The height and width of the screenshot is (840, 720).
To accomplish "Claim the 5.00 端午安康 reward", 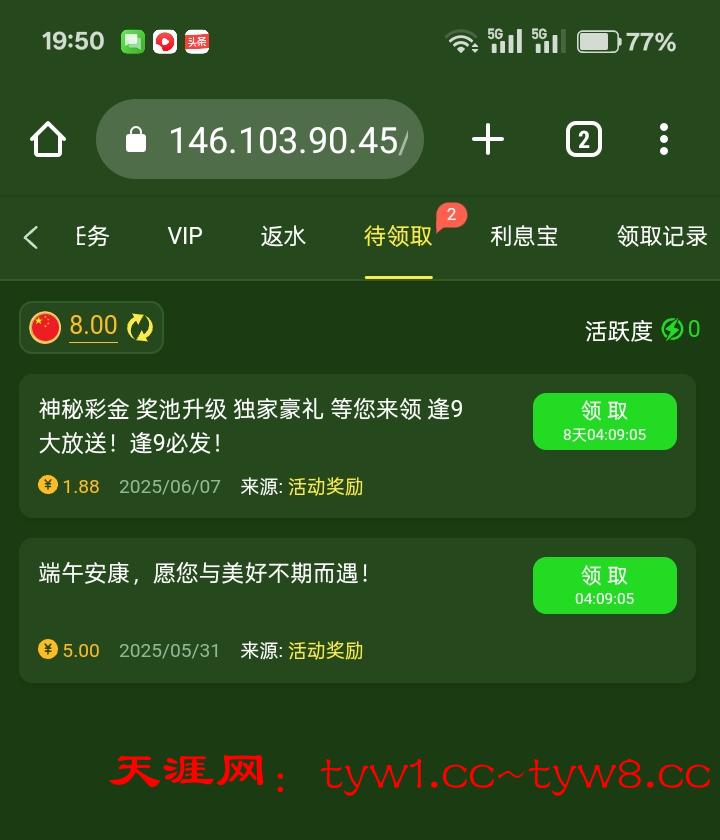I will [604, 585].
